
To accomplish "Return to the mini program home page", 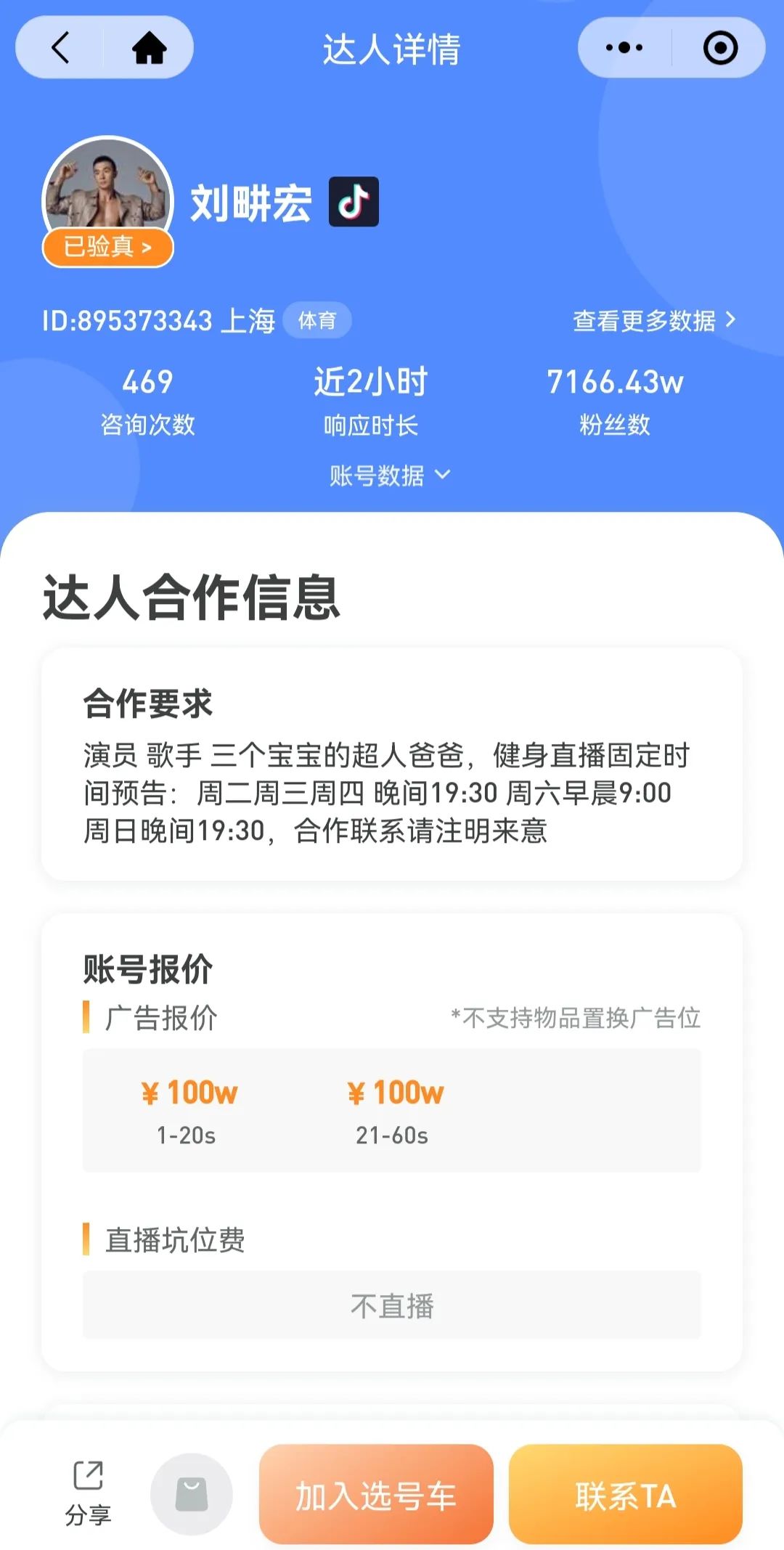I will point(149,48).
